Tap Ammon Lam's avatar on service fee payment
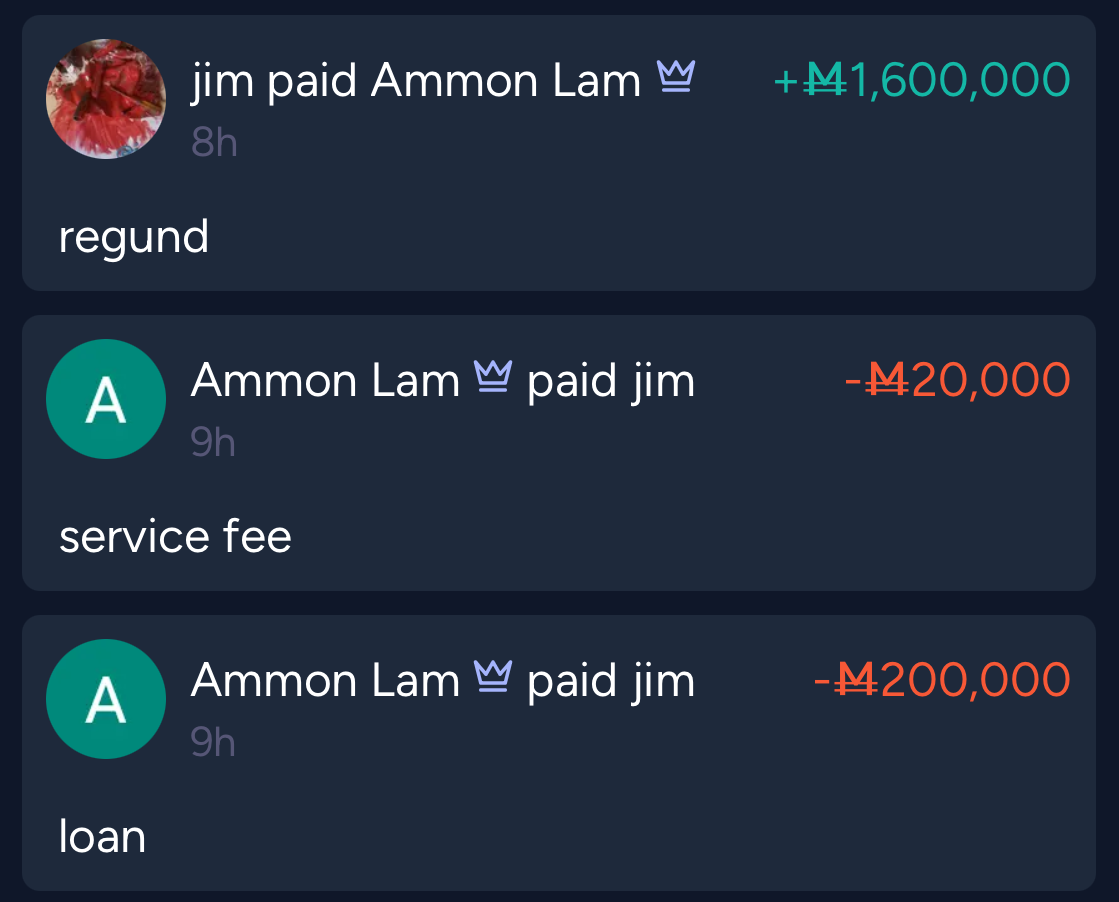 (106, 399)
